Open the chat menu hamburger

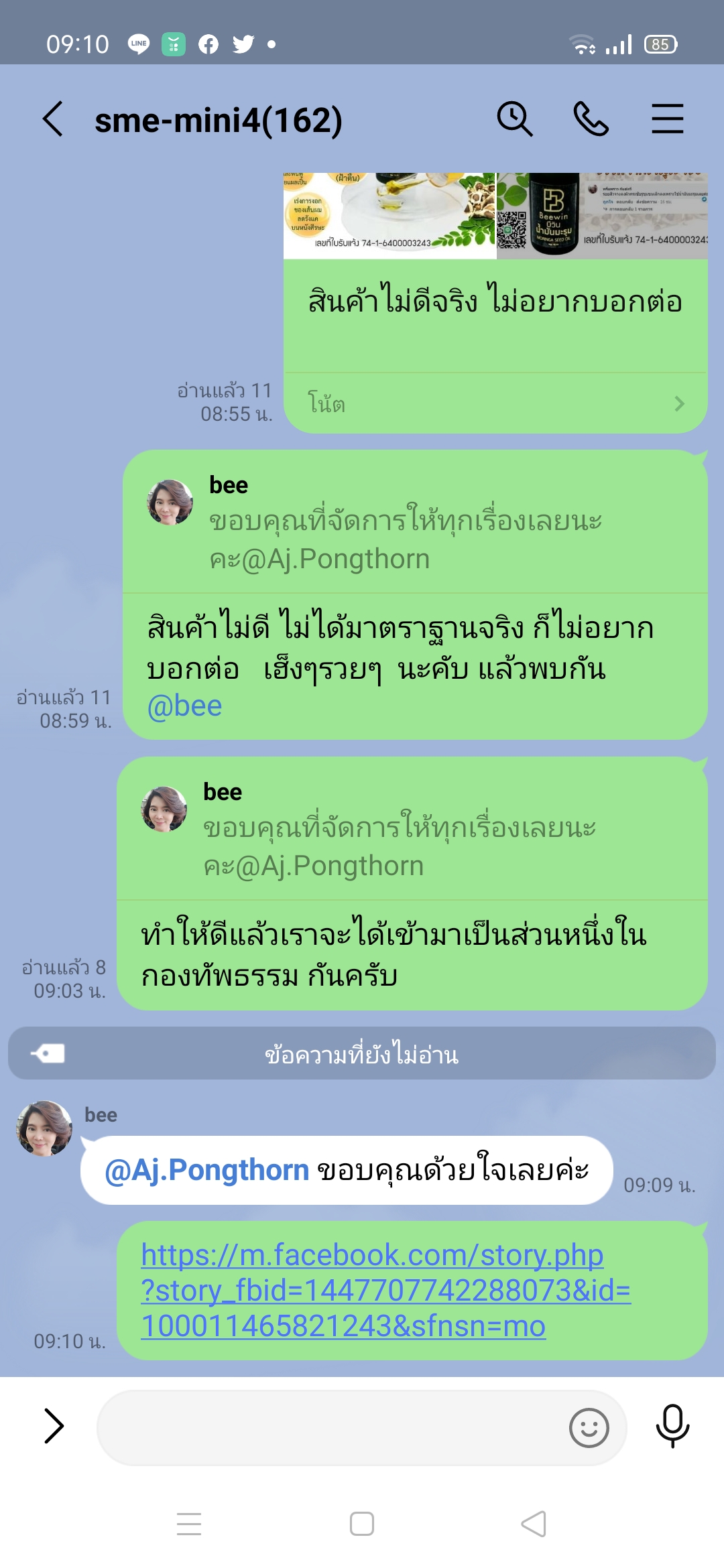pos(667,119)
